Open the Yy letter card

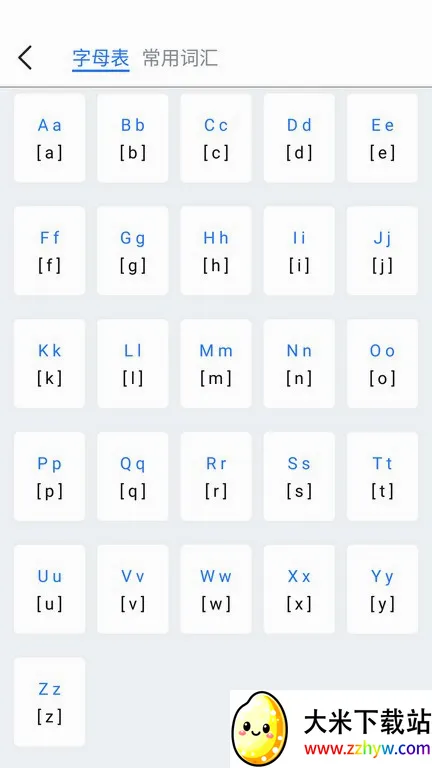383,589
